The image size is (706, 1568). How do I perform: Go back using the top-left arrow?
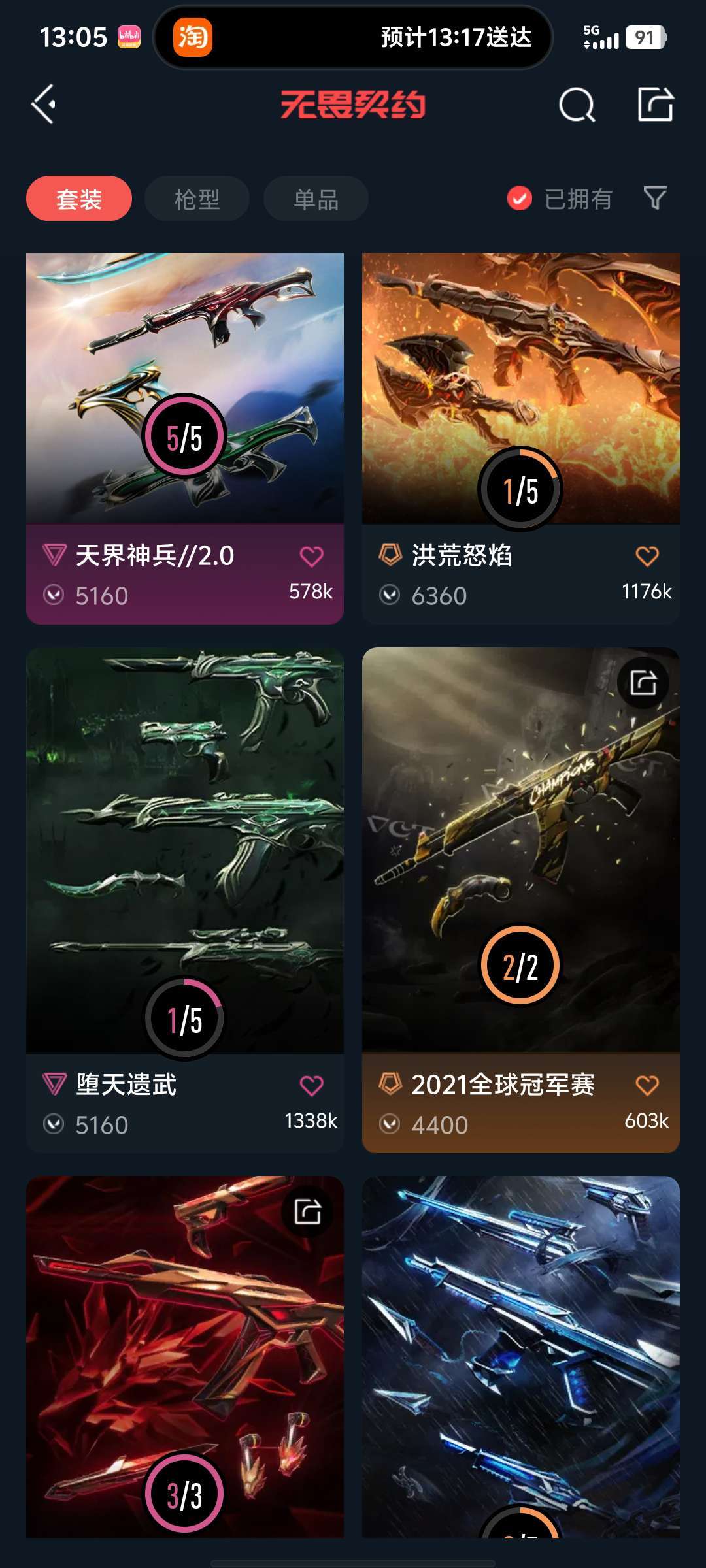point(44,105)
